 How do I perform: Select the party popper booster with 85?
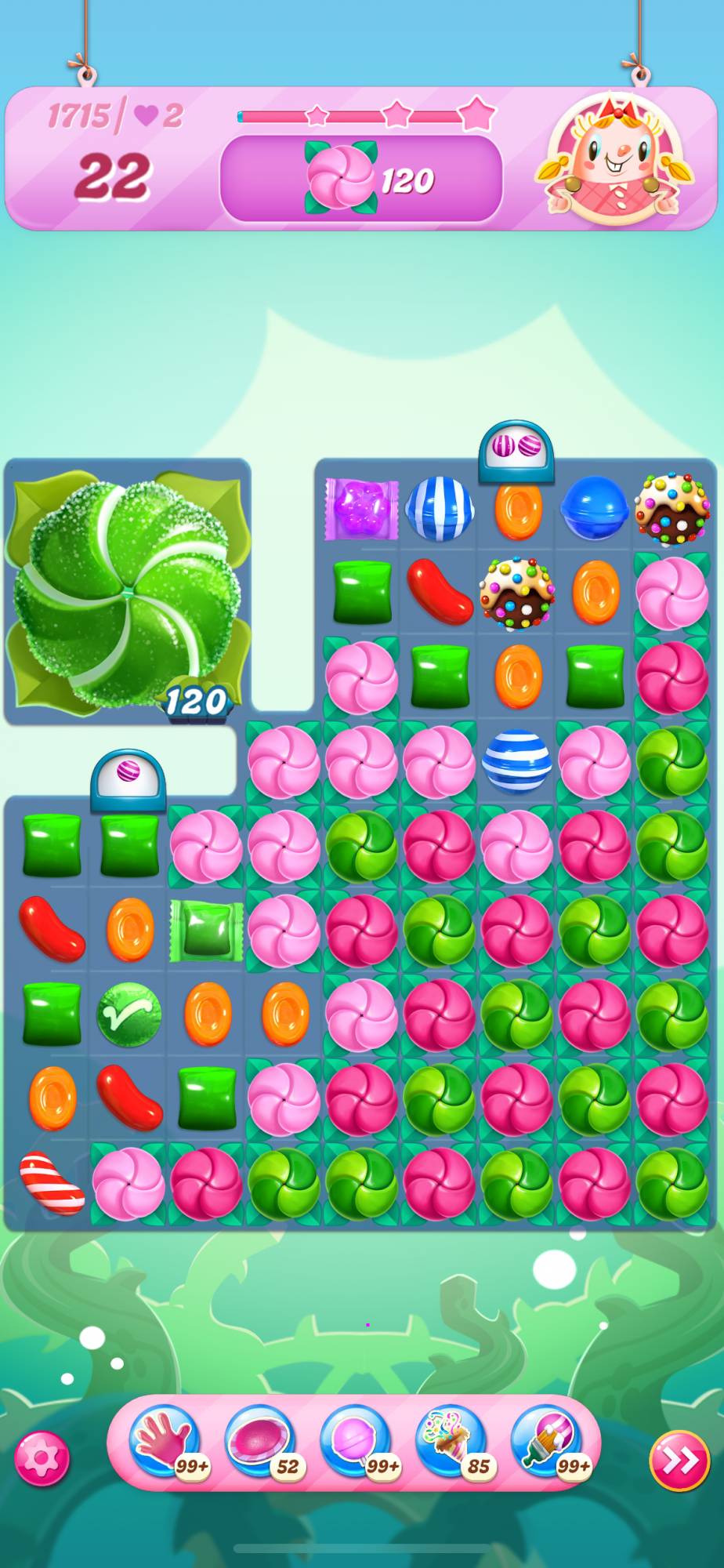[x=451, y=1441]
